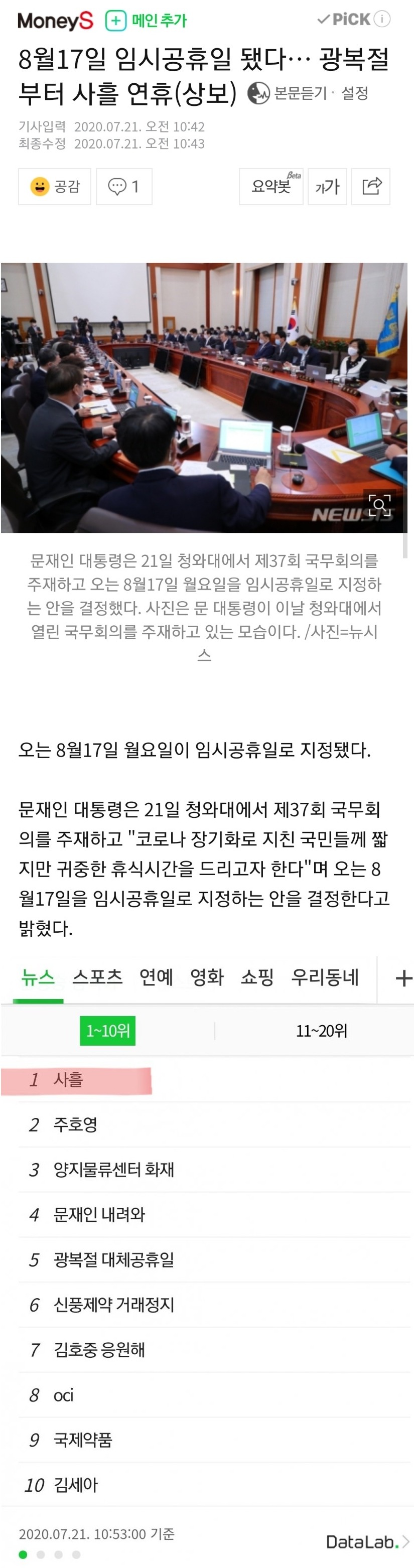This screenshot has height=1568, width=414.
Task: Switch to the 연예 tab
Action: pos(156,977)
